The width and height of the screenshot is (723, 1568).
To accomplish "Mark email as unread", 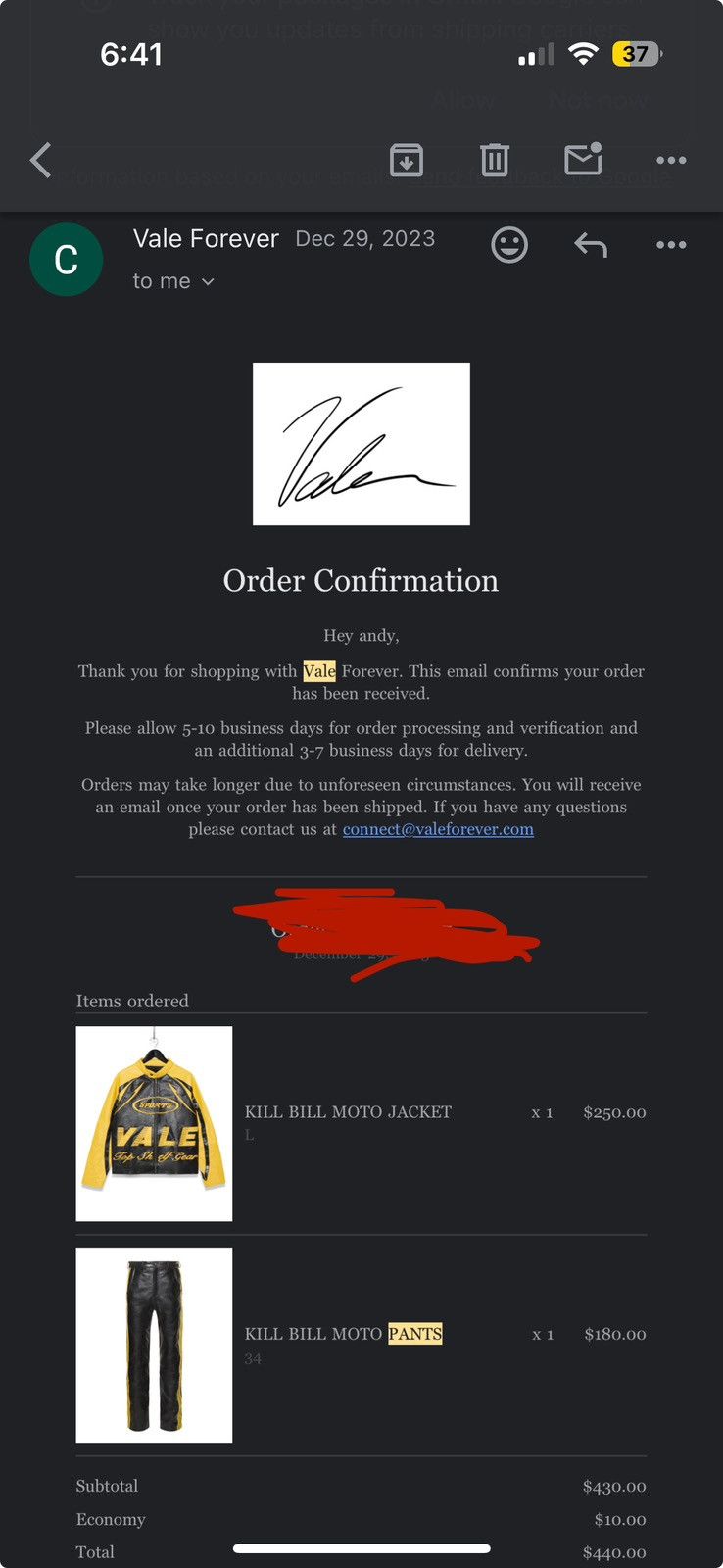I will (583, 159).
